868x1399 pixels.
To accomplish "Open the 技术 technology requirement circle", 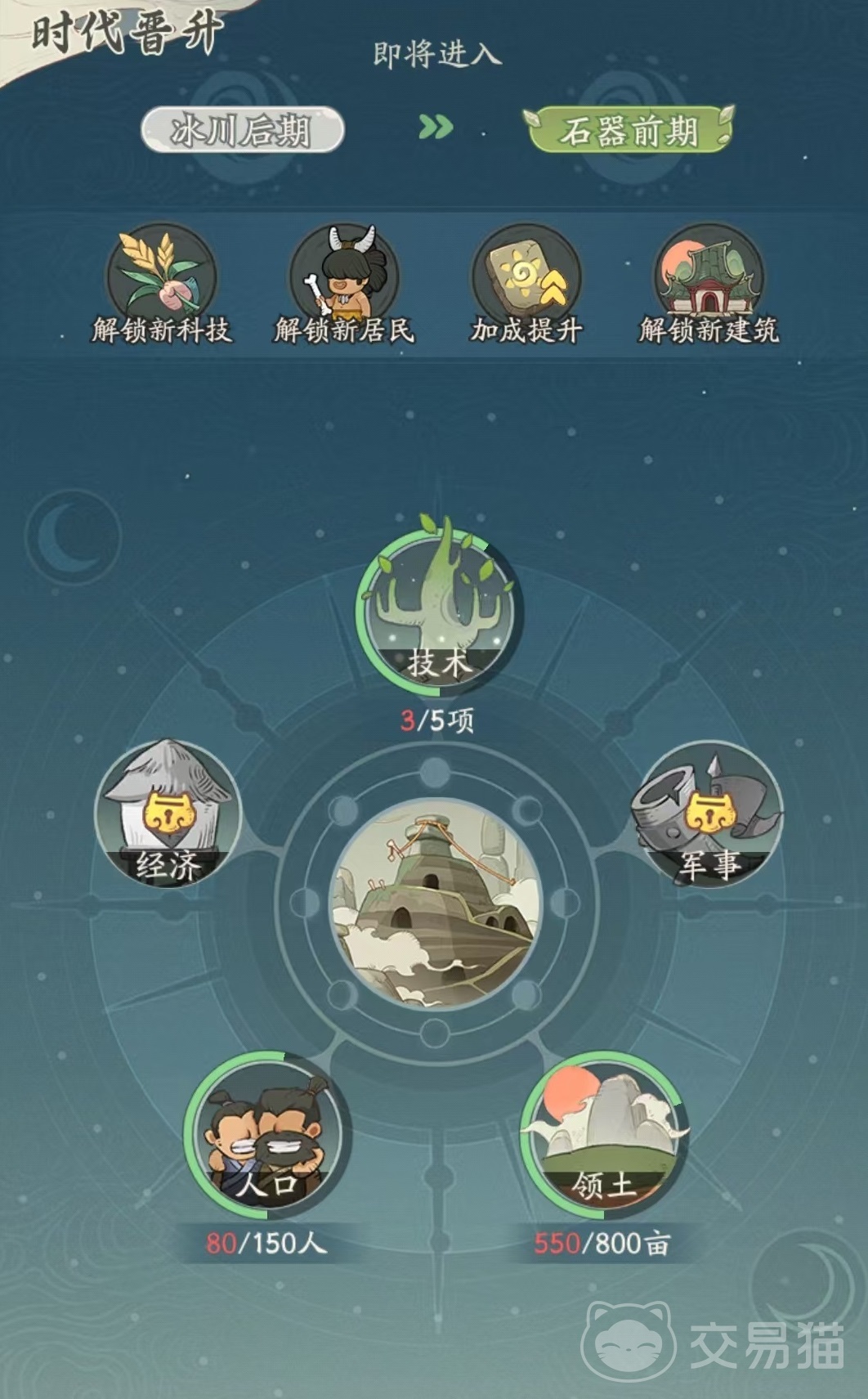I will (437, 609).
